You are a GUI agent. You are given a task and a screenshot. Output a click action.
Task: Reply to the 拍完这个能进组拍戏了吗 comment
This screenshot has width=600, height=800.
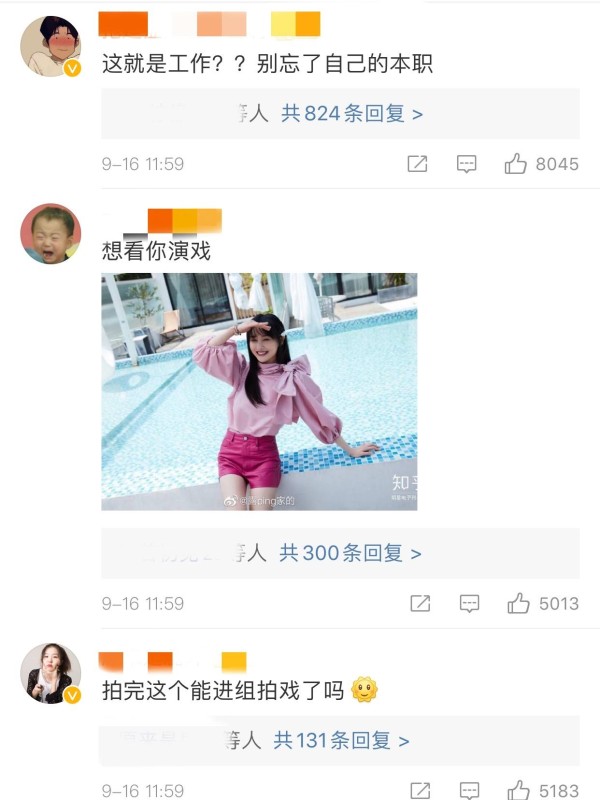point(469,790)
